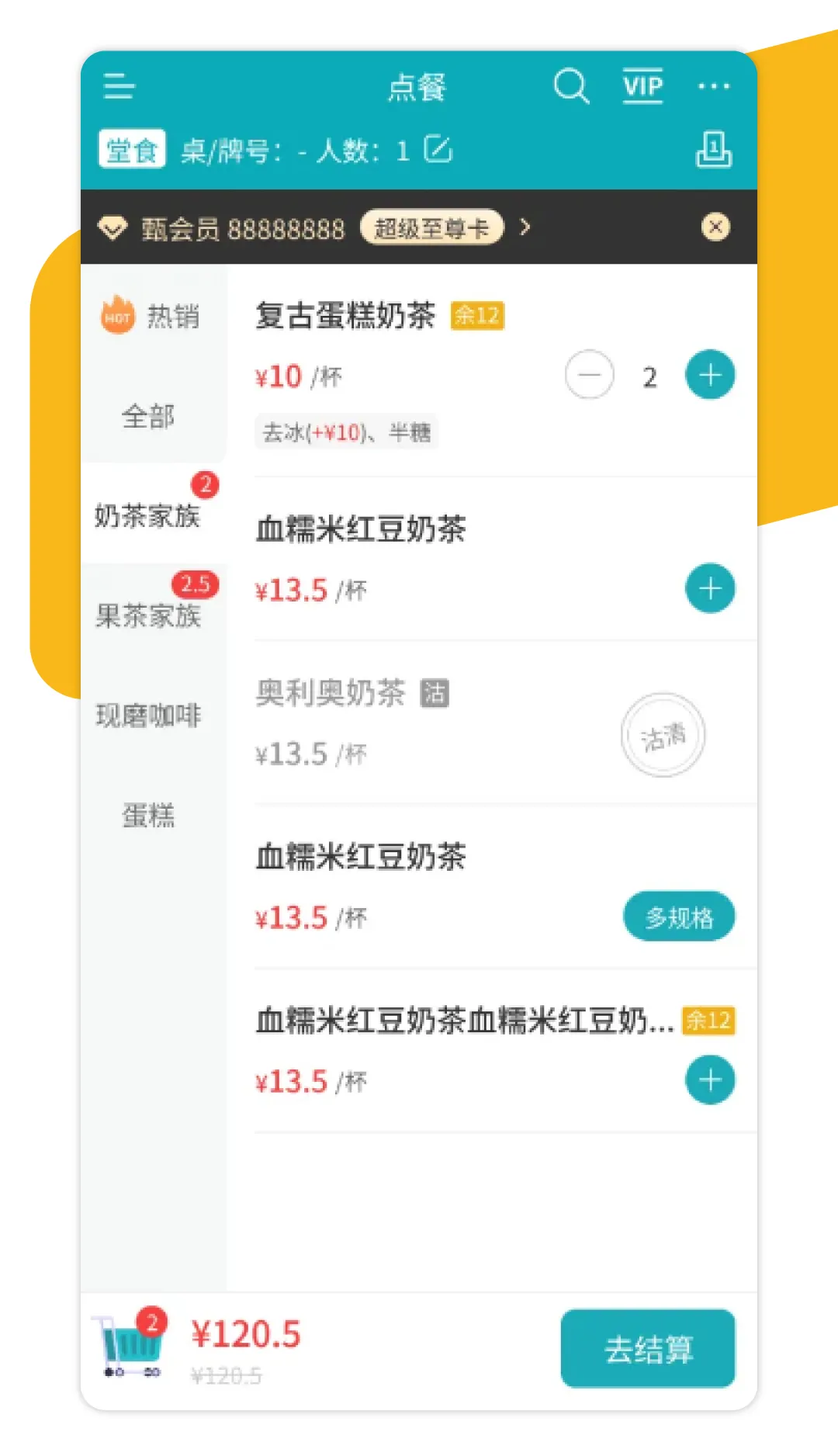Open the hamburger menu
The width and height of the screenshot is (838, 1456).
click(119, 86)
